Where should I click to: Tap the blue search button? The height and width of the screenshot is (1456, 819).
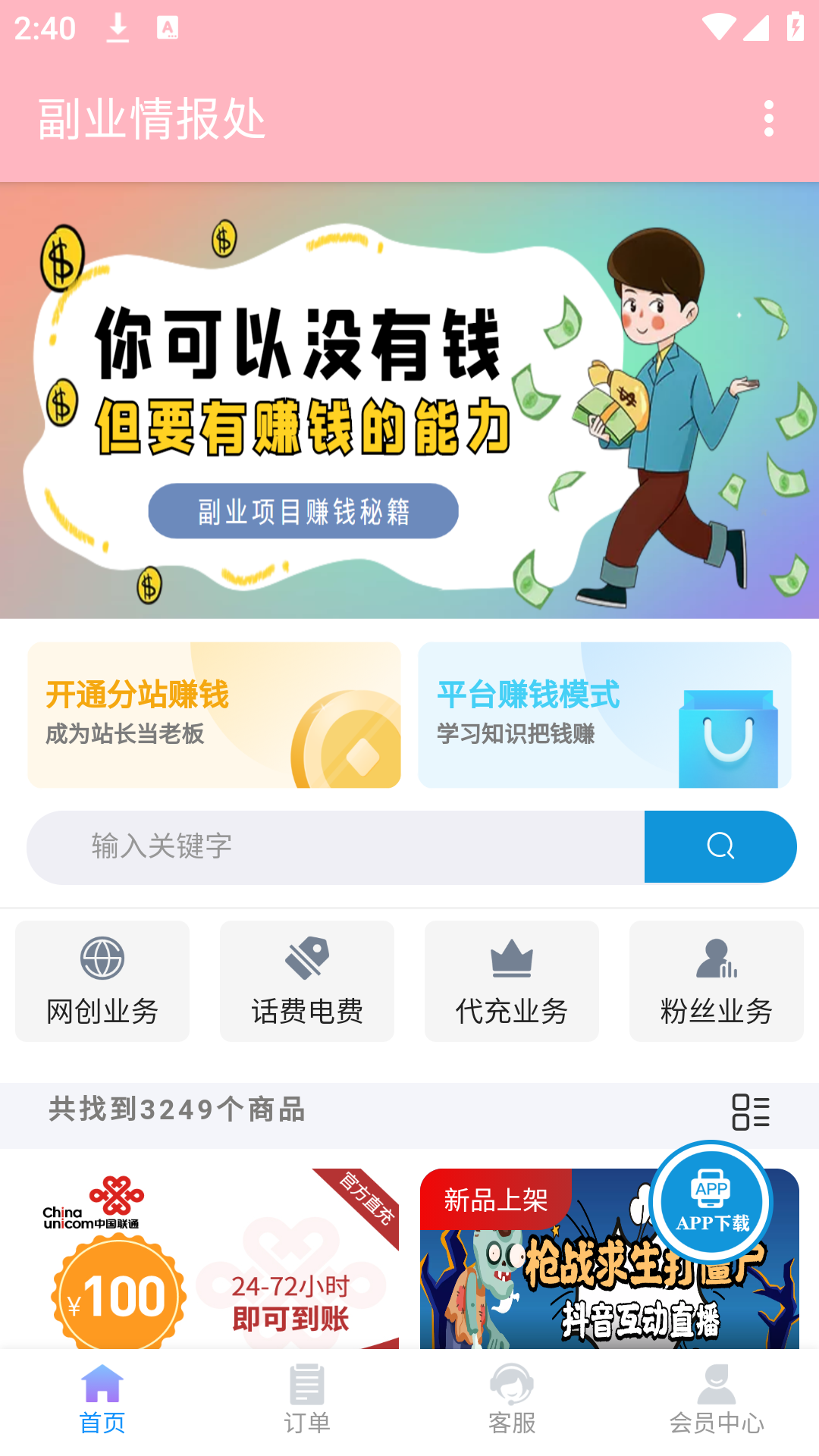coord(720,846)
